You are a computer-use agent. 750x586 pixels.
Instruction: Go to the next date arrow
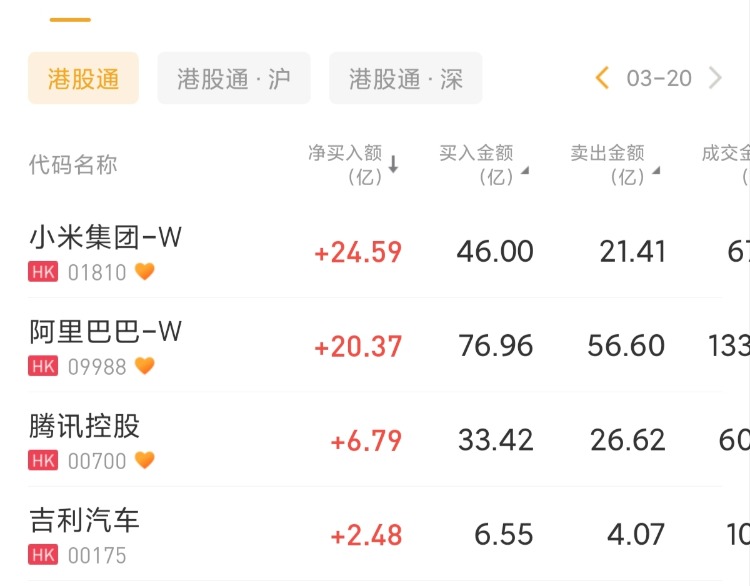tap(715, 78)
